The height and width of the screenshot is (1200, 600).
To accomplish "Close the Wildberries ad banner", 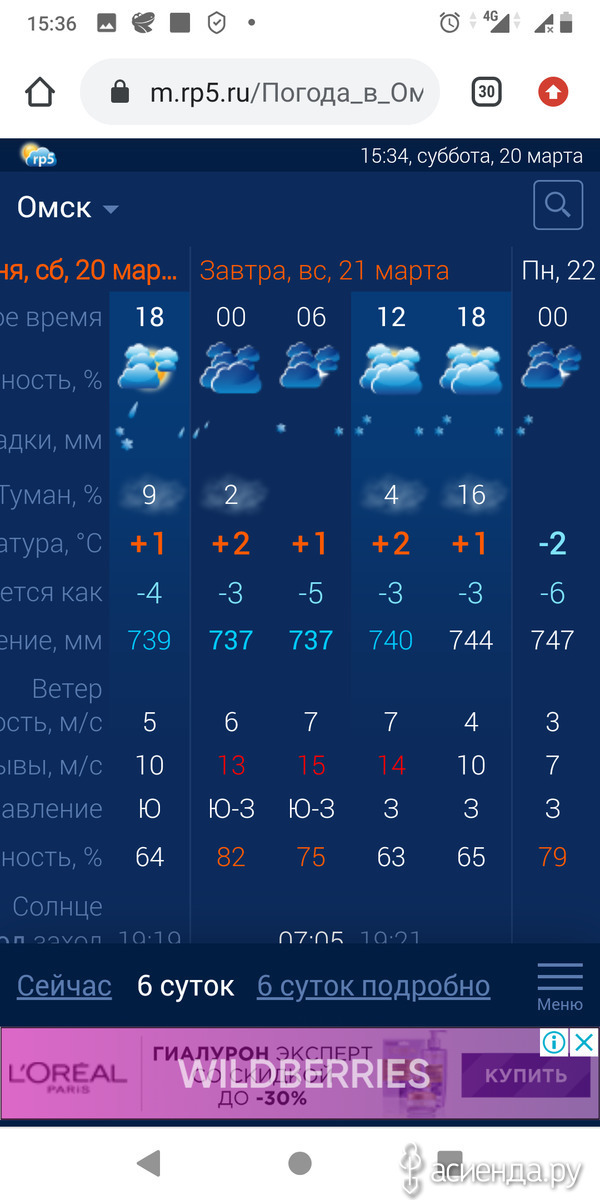I will coord(585,1043).
